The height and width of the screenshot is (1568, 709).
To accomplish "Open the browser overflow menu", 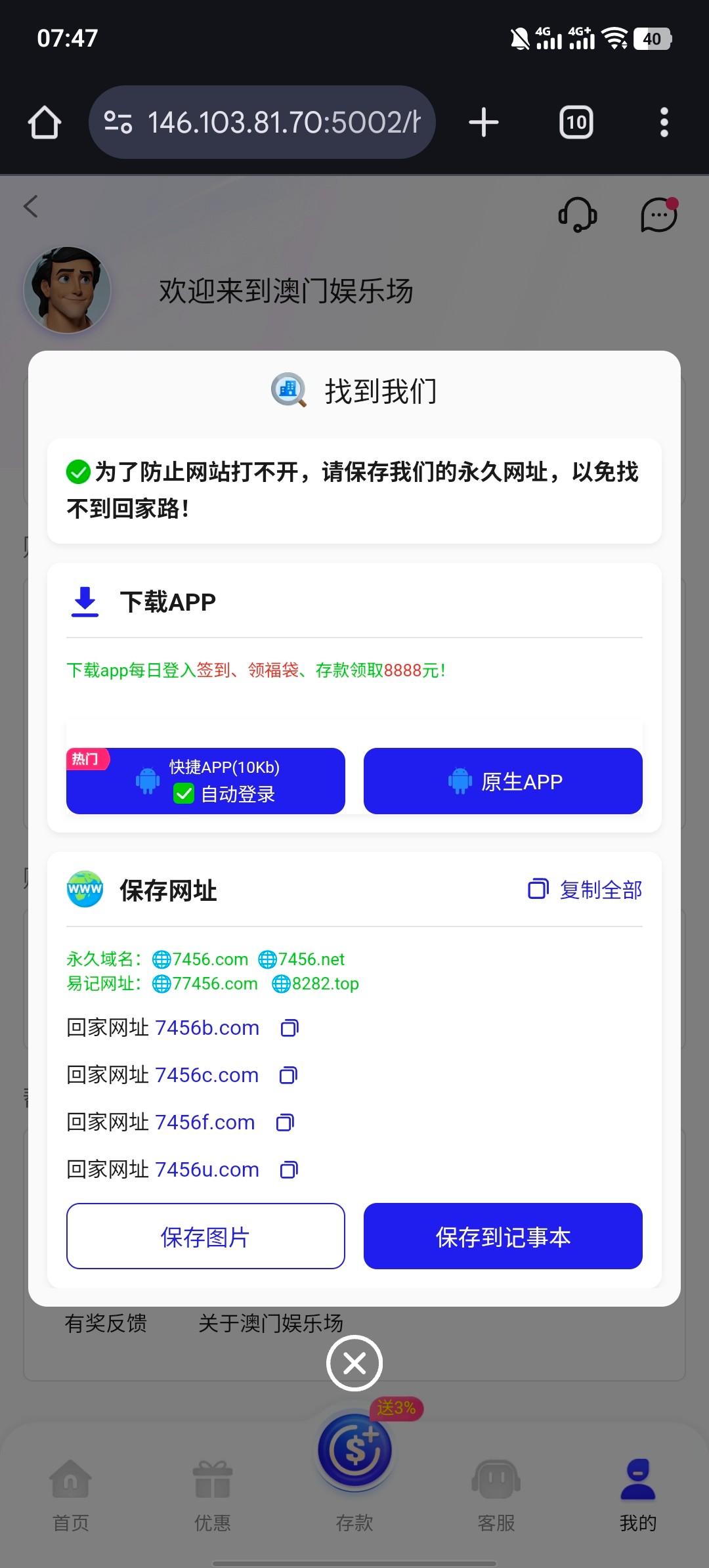I will [664, 122].
